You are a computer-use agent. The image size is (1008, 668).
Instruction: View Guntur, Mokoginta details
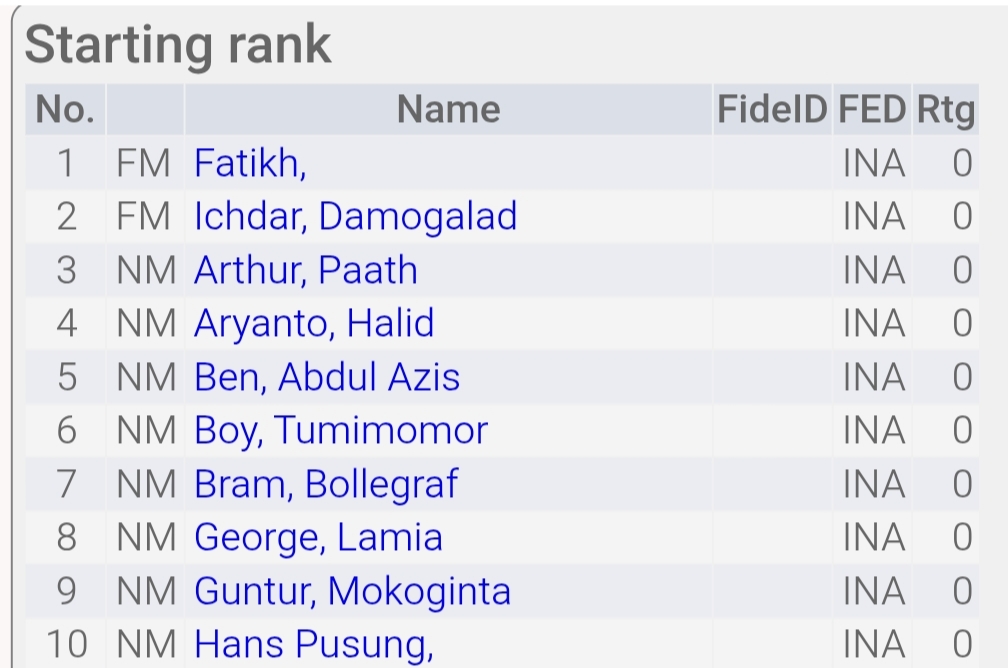352,591
